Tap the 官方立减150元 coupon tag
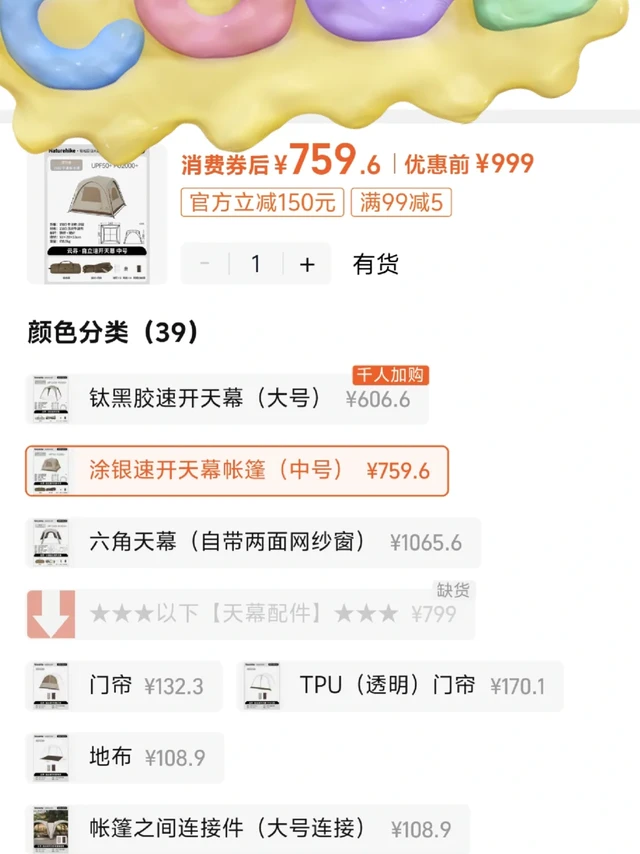 click(263, 203)
